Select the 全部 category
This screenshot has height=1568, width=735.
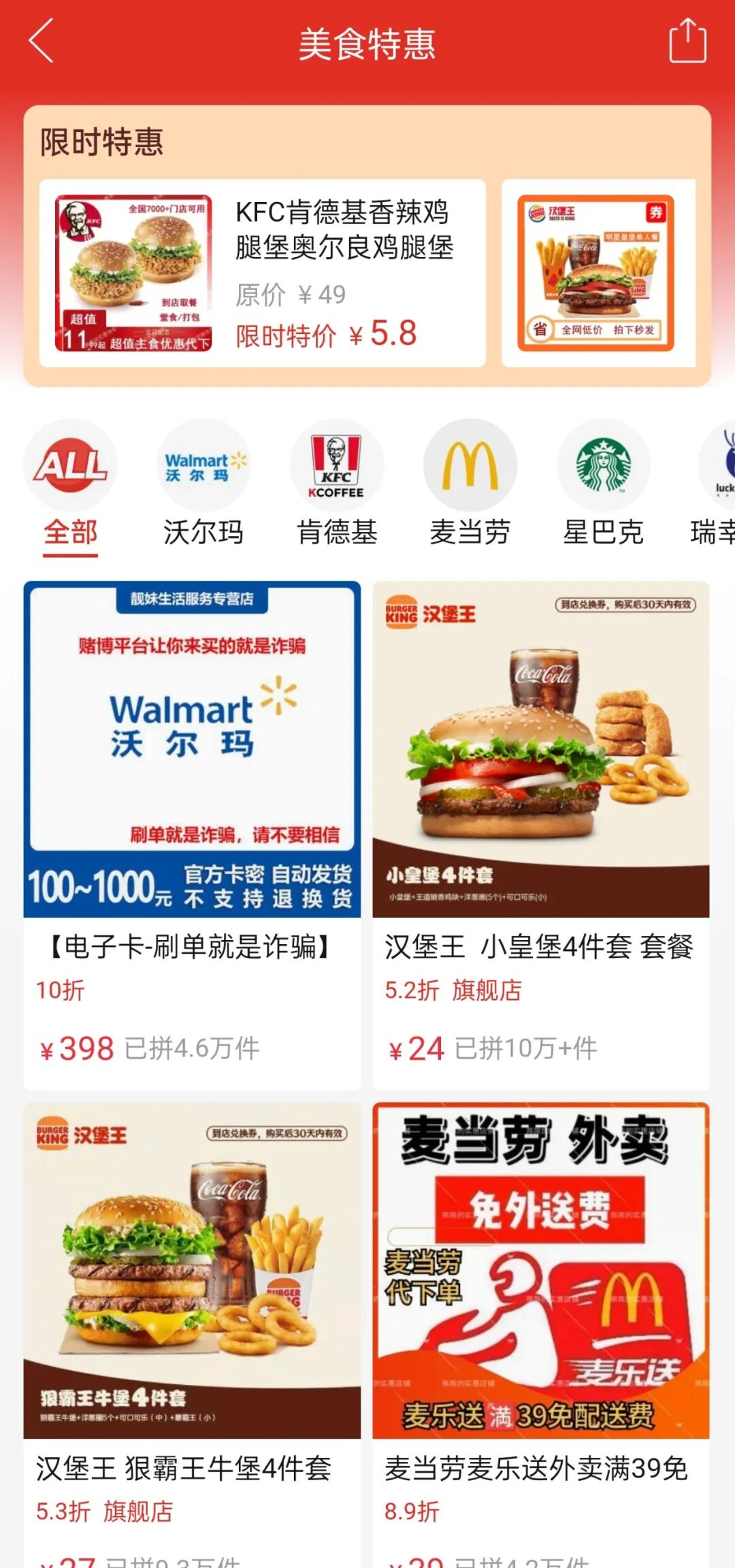70,488
